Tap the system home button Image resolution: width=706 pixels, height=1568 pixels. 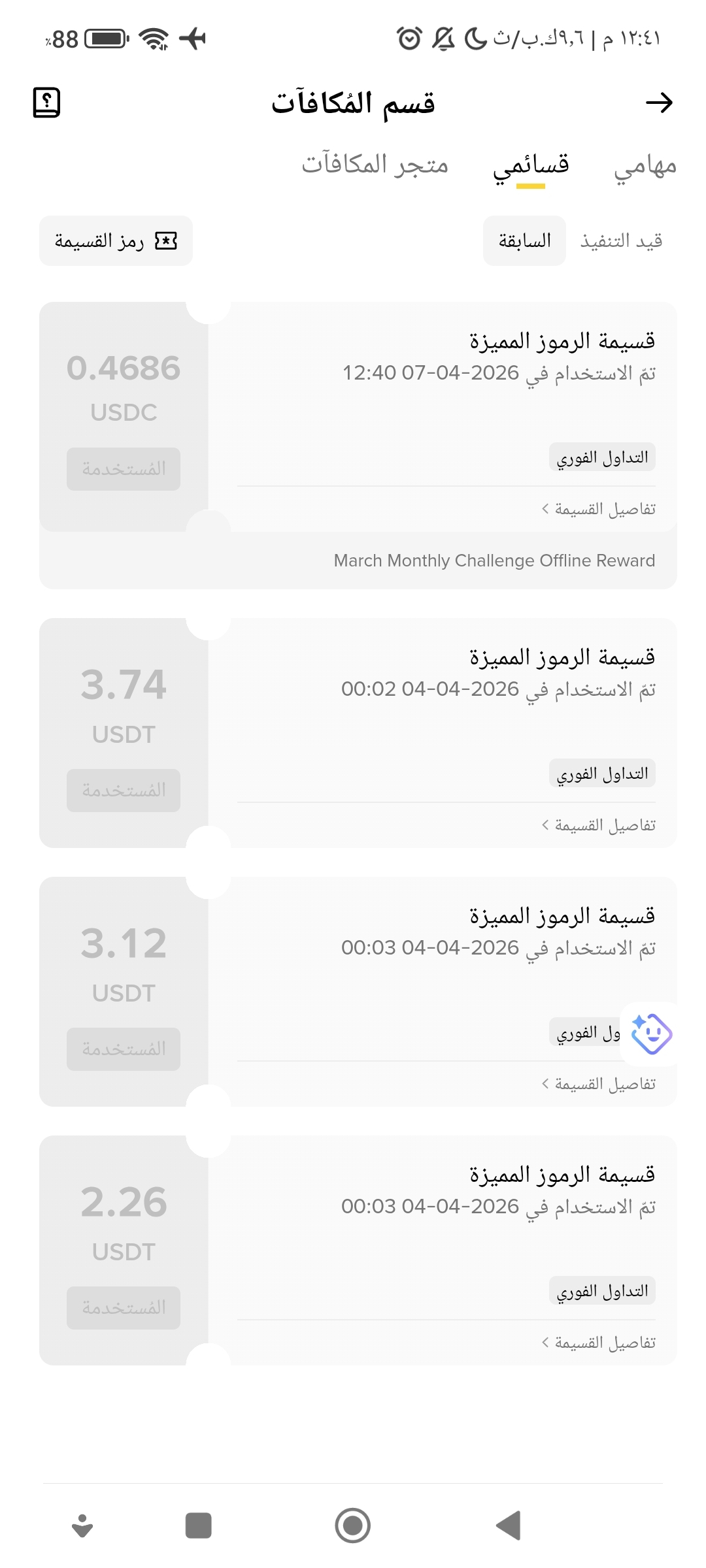pyautogui.click(x=353, y=1526)
